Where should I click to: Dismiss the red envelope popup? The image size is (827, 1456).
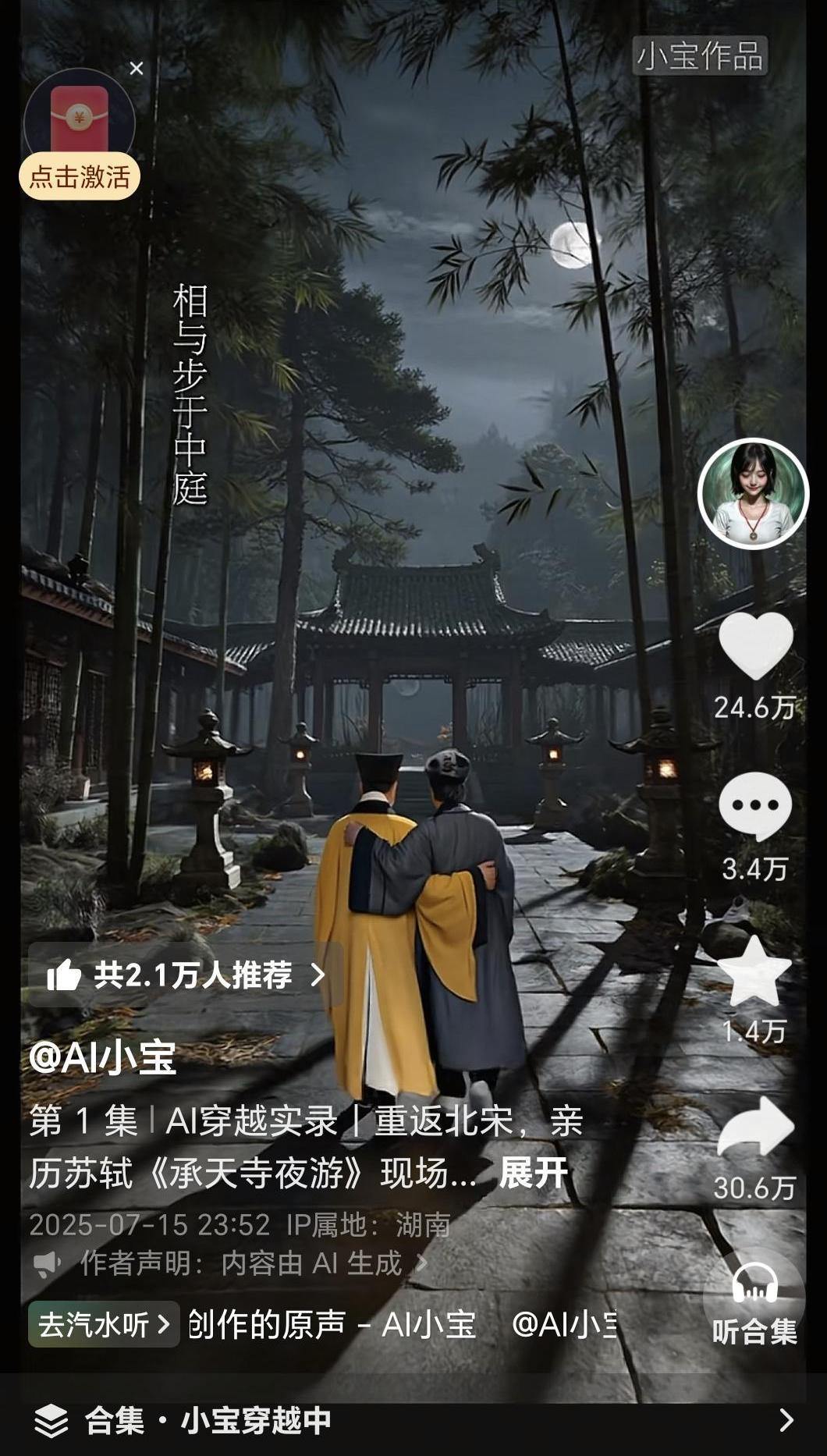(x=137, y=69)
